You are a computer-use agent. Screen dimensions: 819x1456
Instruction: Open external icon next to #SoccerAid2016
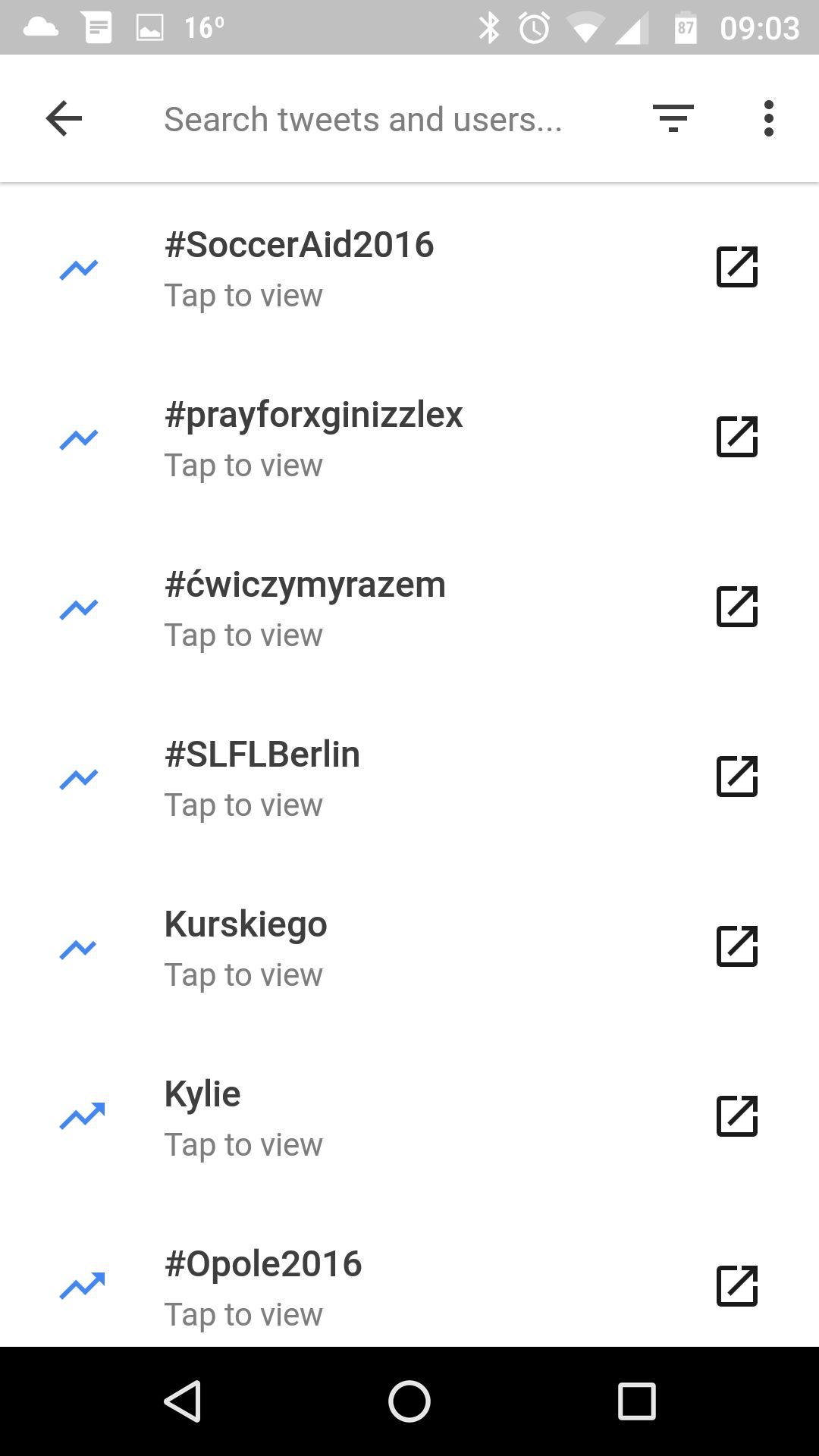point(737,267)
